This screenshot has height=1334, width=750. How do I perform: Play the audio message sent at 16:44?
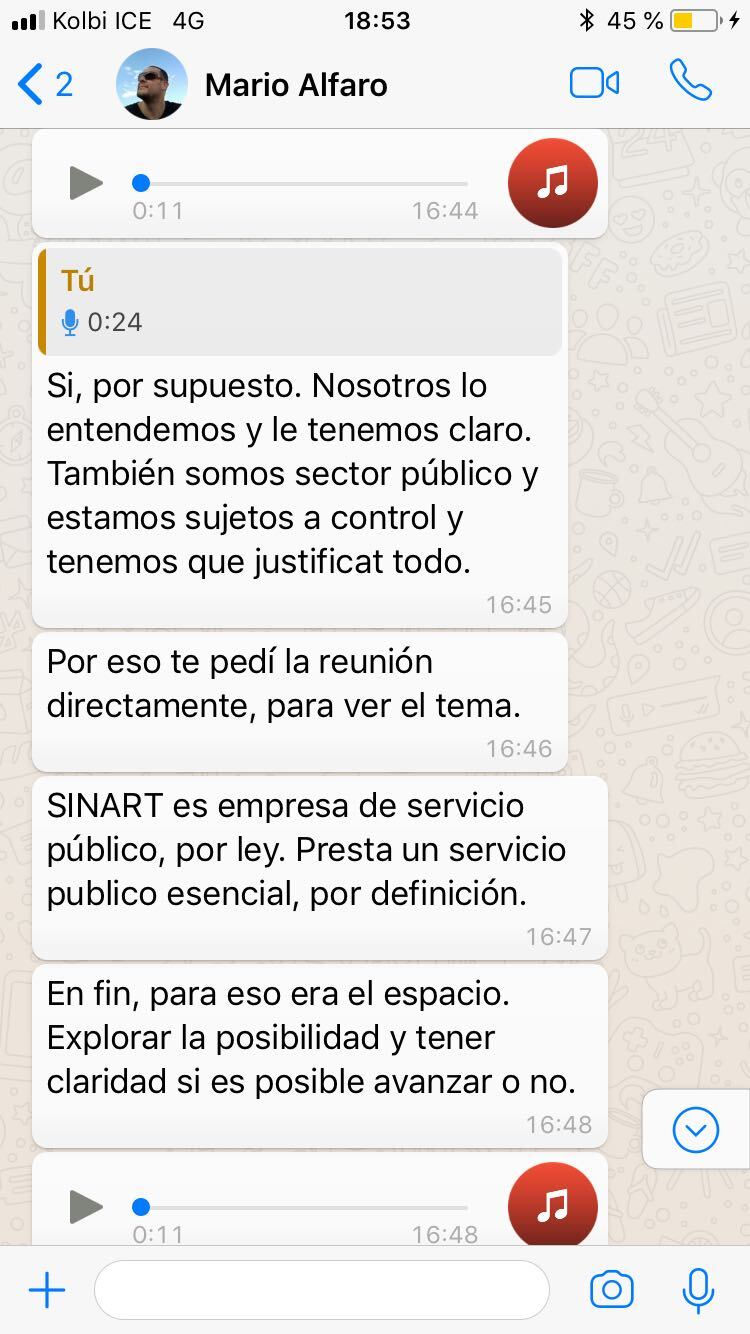(x=86, y=183)
